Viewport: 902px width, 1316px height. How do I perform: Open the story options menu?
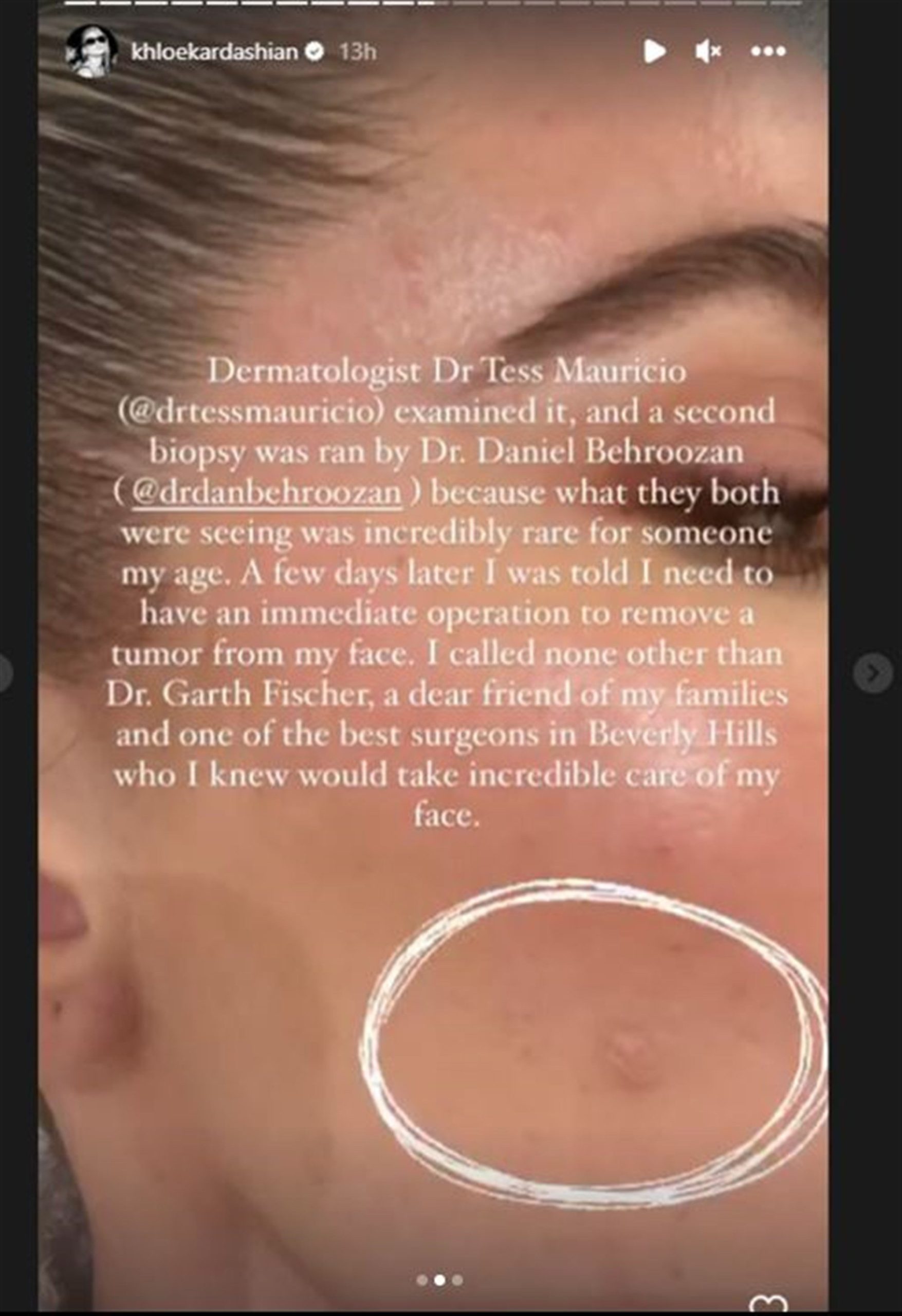click(x=768, y=51)
